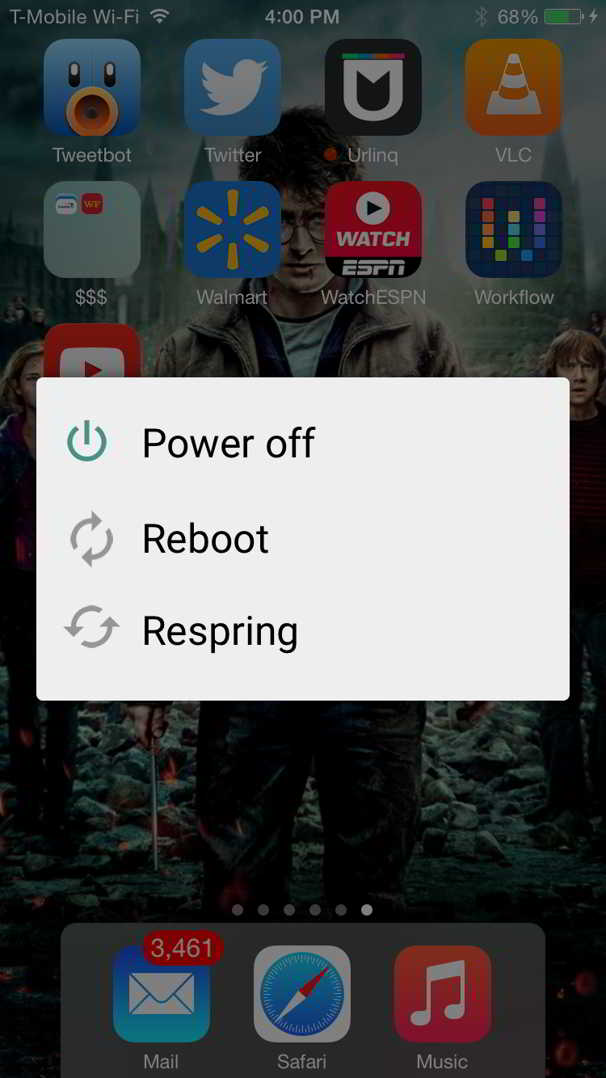The image size is (606, 1078).
Task: Tap Respring to restart SpringBoard
Action: pyautogui.click(x=219, y=631)
